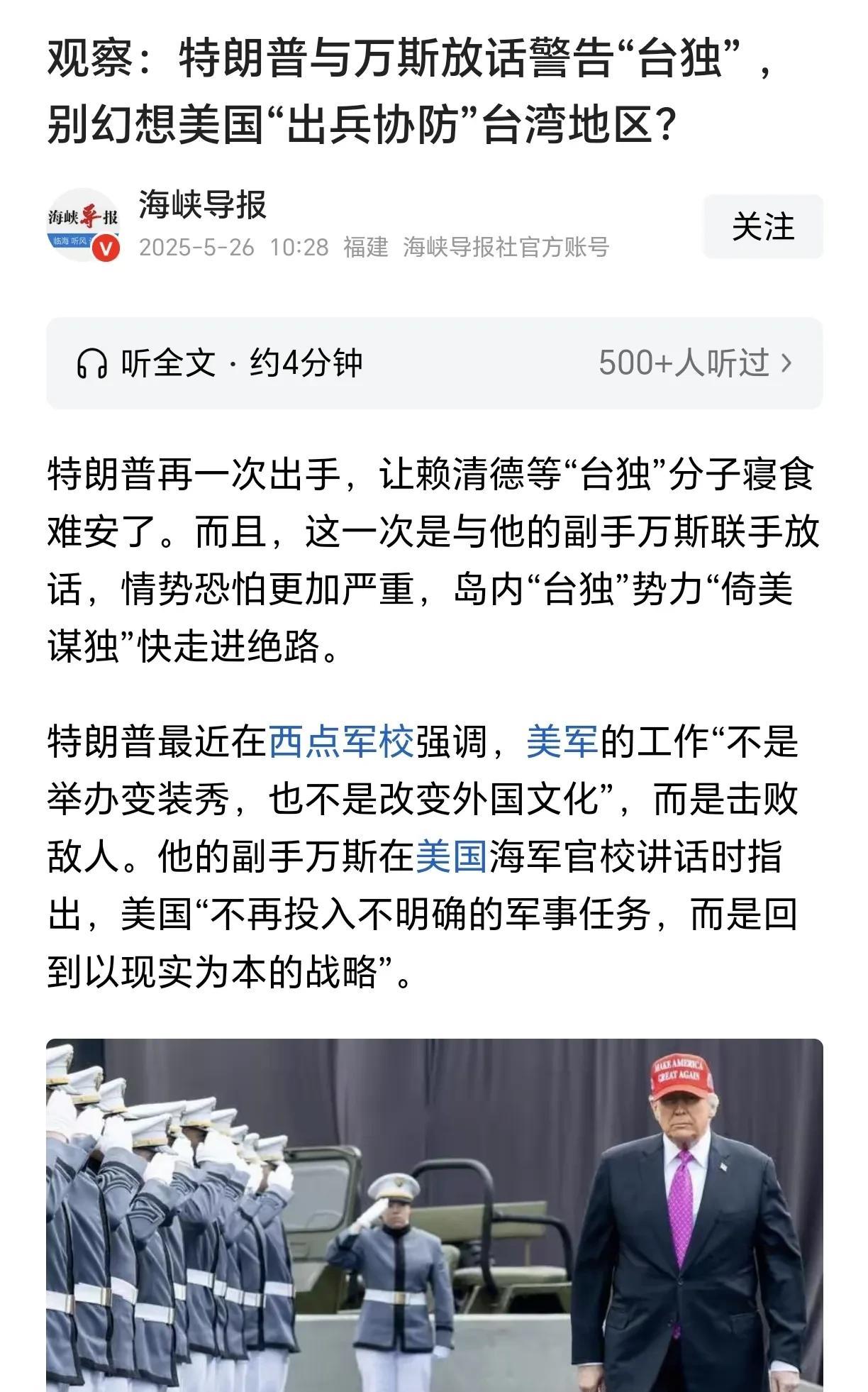868x1392 pixels.
Task: Open the 美国 link
Action: pos(451,856)
